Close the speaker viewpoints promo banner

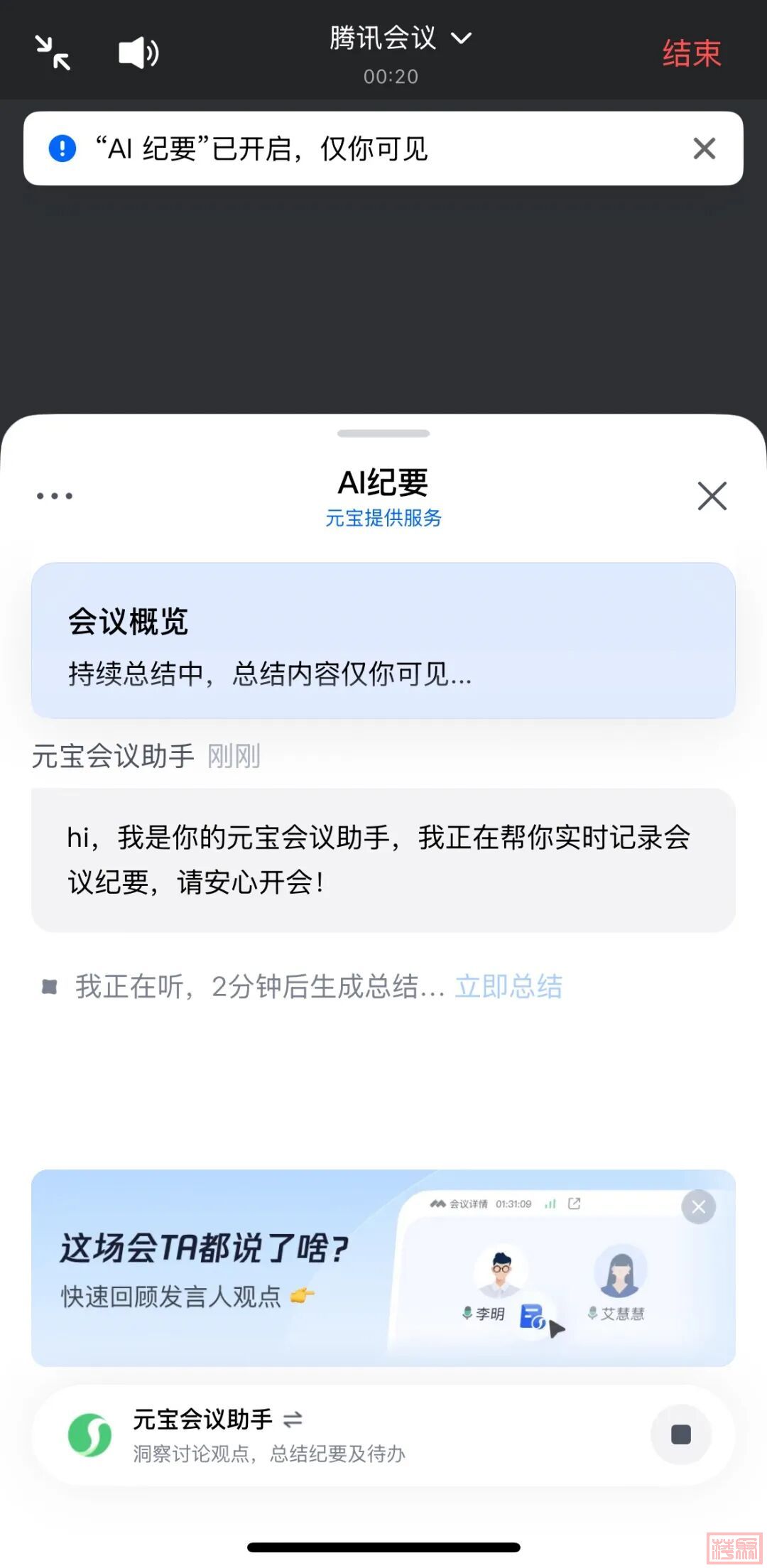coord(698,1206)
